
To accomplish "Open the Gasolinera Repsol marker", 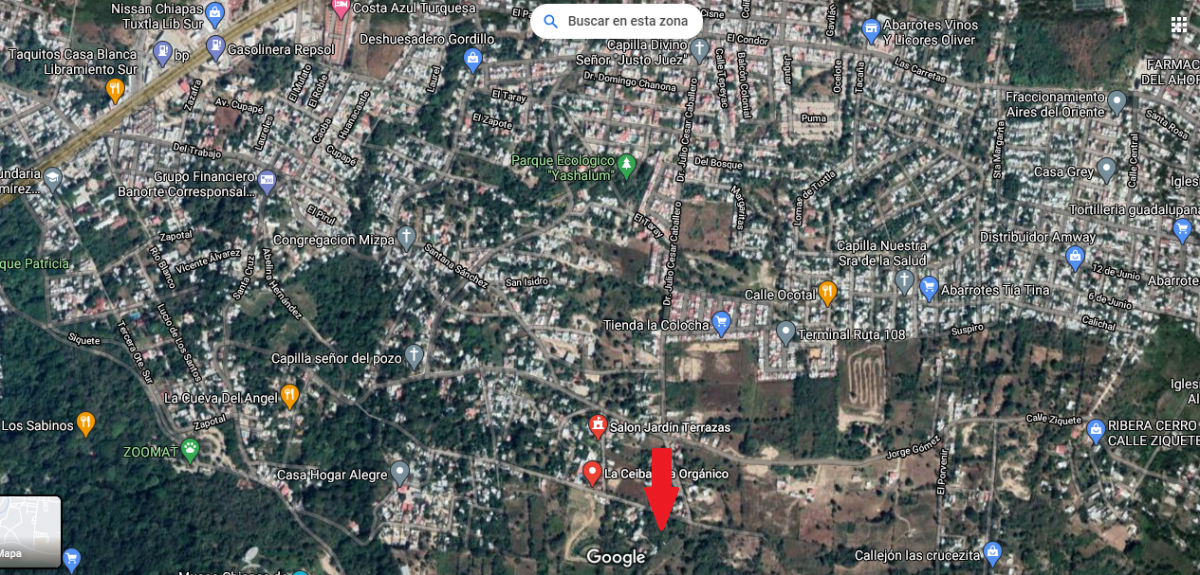I will (215, 46).
